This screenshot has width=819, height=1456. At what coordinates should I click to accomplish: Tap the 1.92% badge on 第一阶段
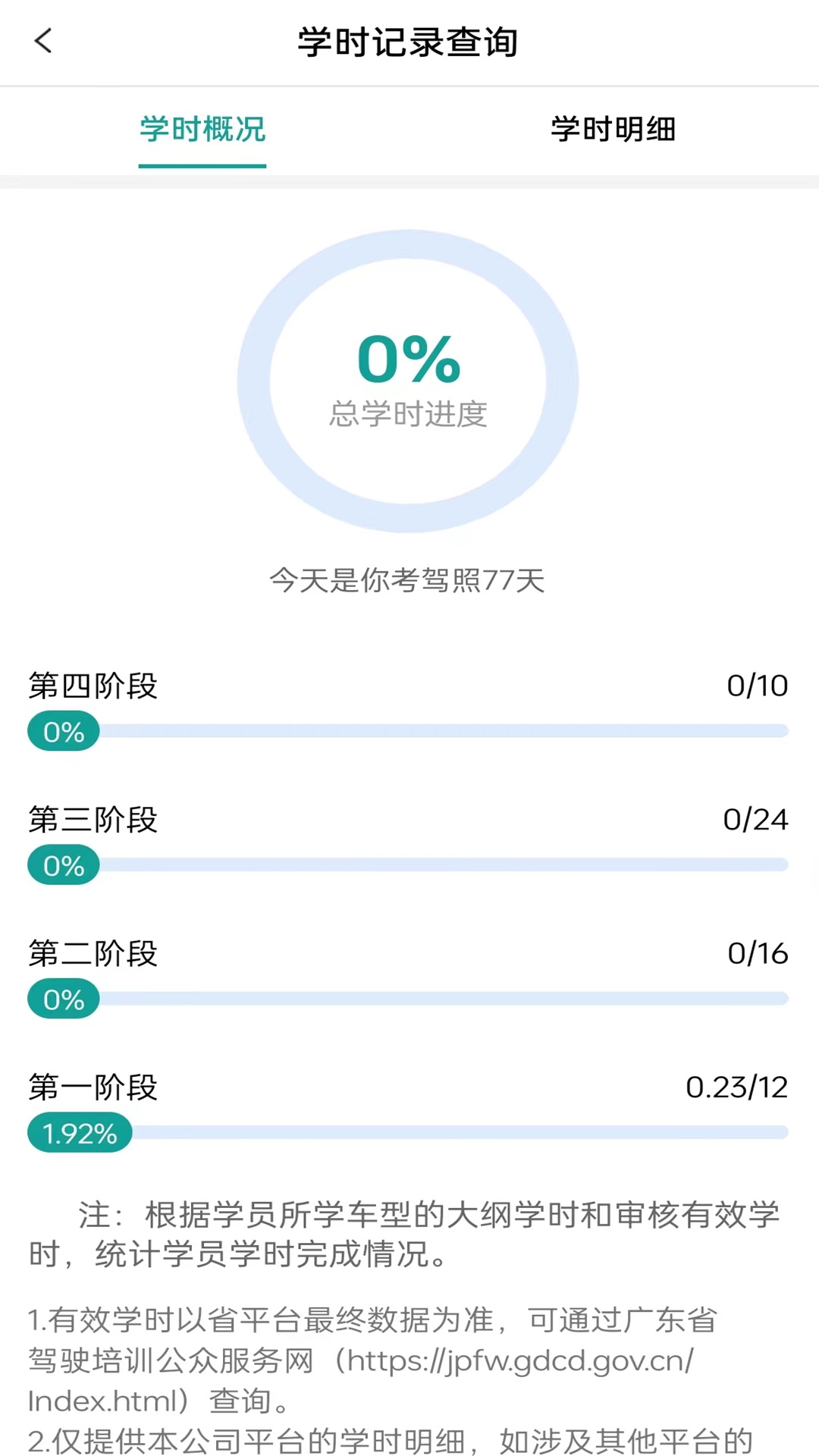click(79, 1133)
